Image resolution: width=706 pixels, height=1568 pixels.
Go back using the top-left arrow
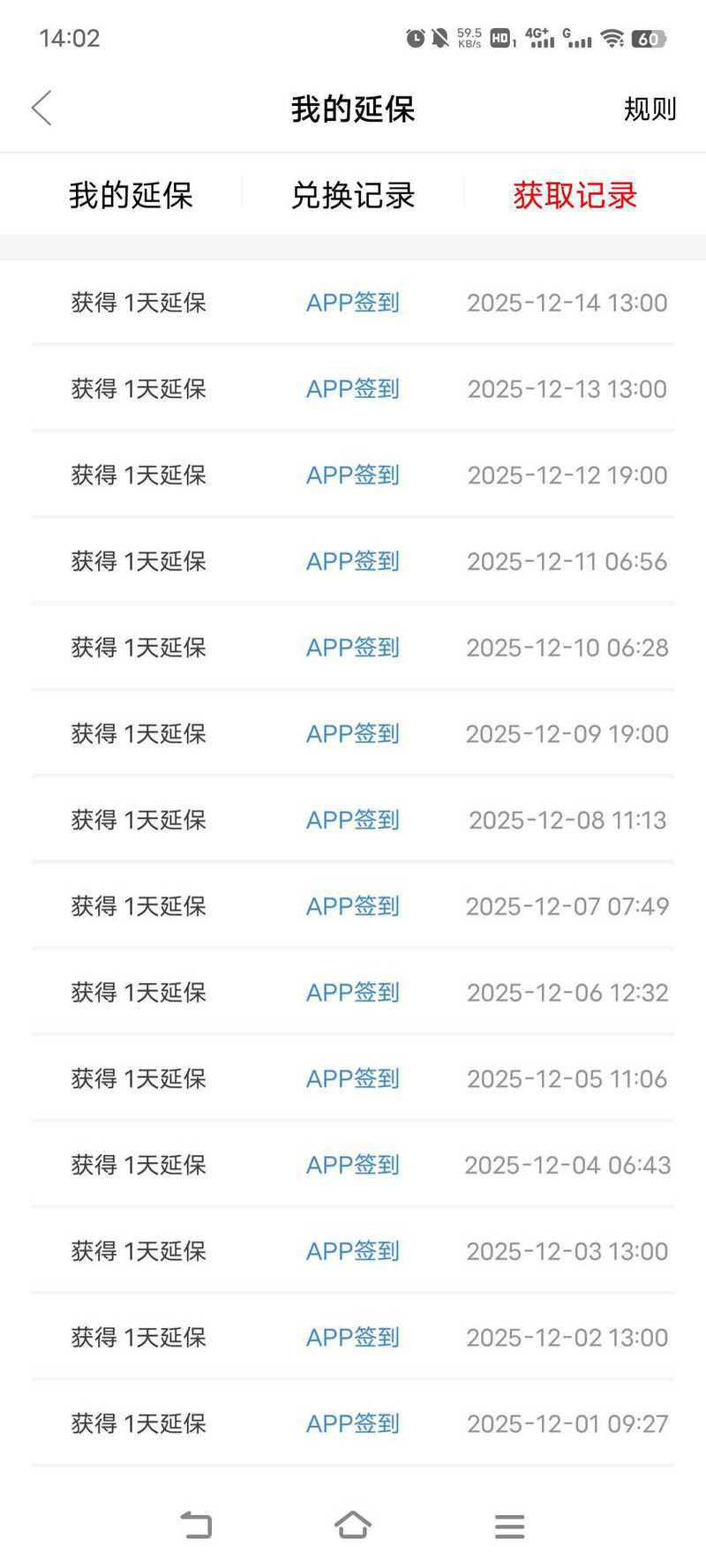[x=41, y=109]
